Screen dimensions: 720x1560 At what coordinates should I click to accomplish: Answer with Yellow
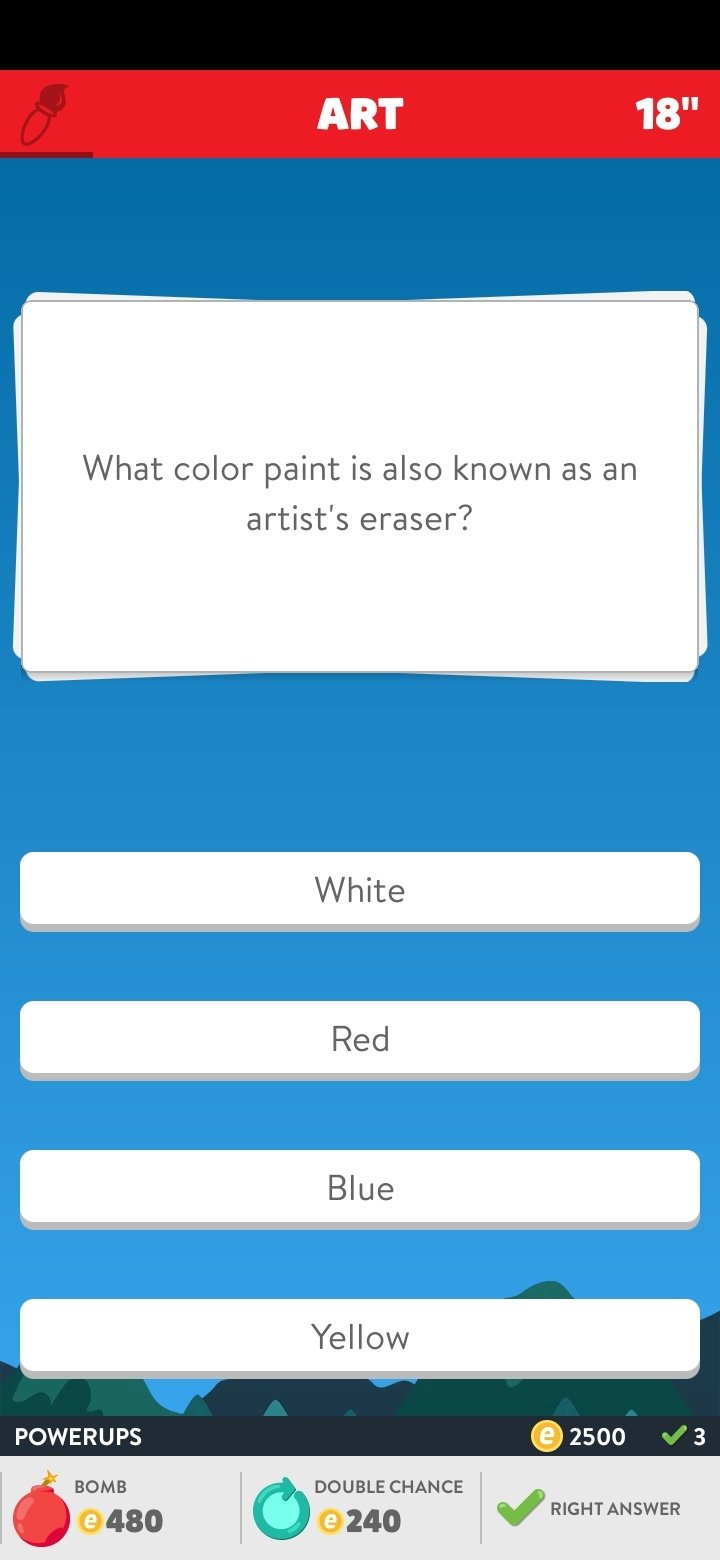pos(360,1336)
